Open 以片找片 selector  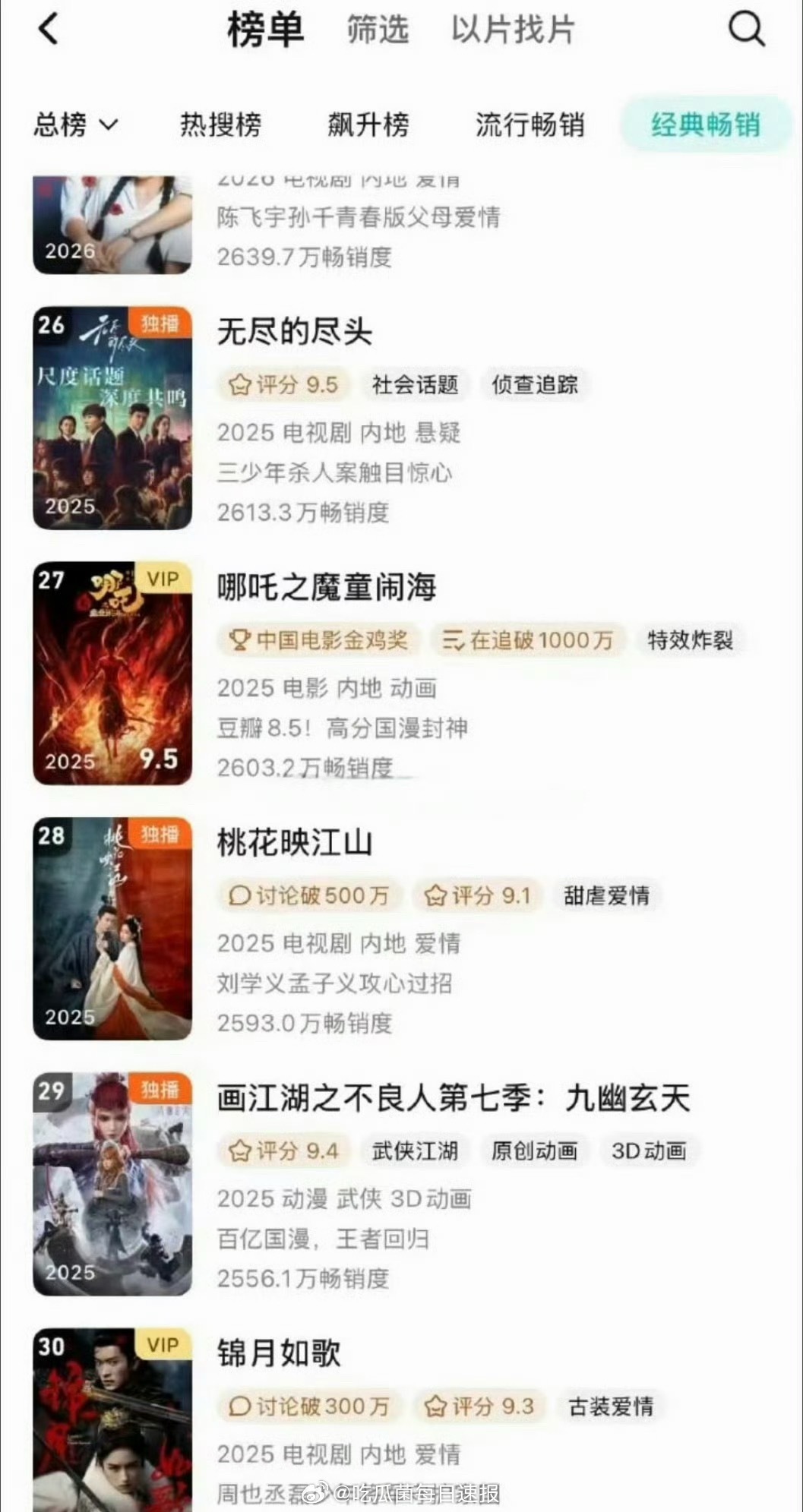(512, 30)
